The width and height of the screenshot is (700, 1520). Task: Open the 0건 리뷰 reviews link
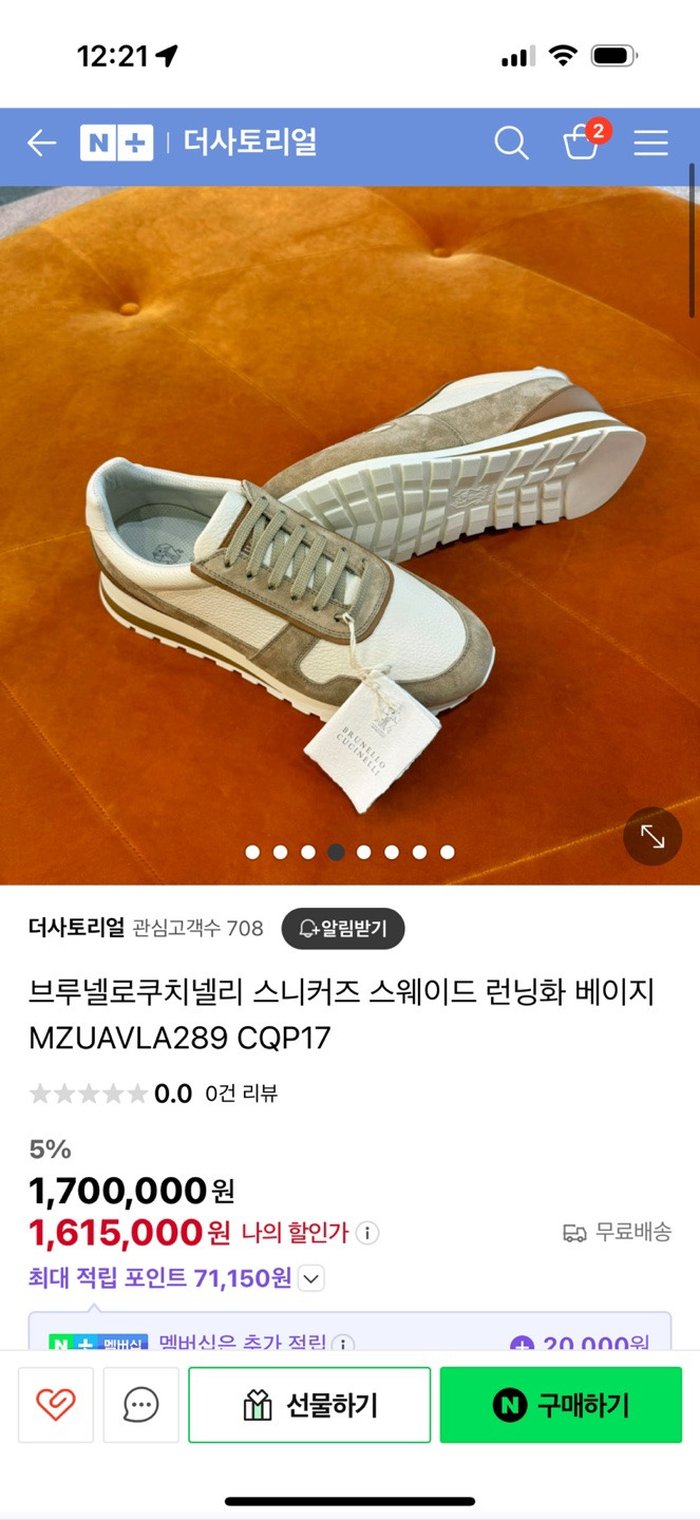[241, 1093]
